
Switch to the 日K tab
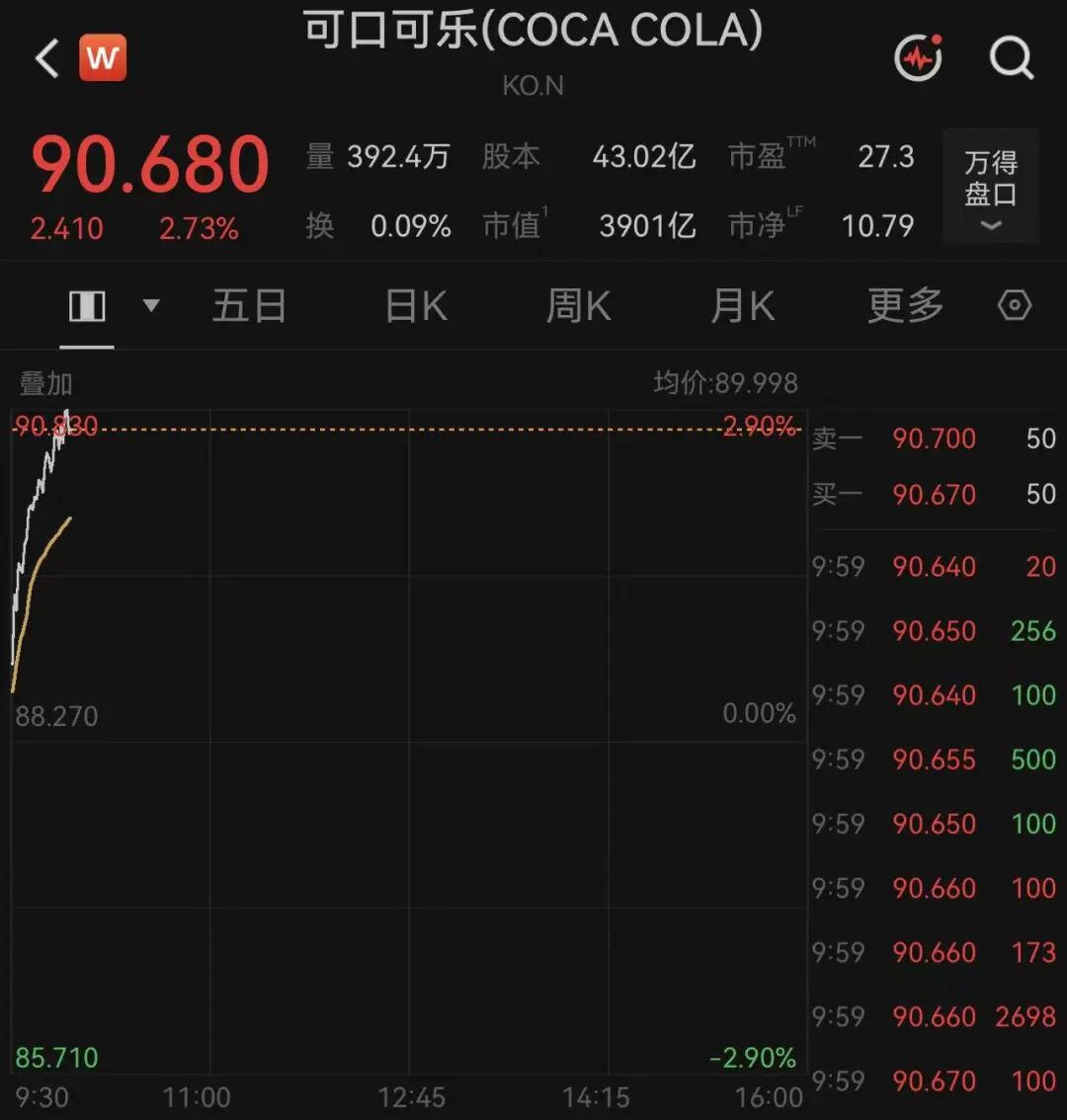coord(416,306)
